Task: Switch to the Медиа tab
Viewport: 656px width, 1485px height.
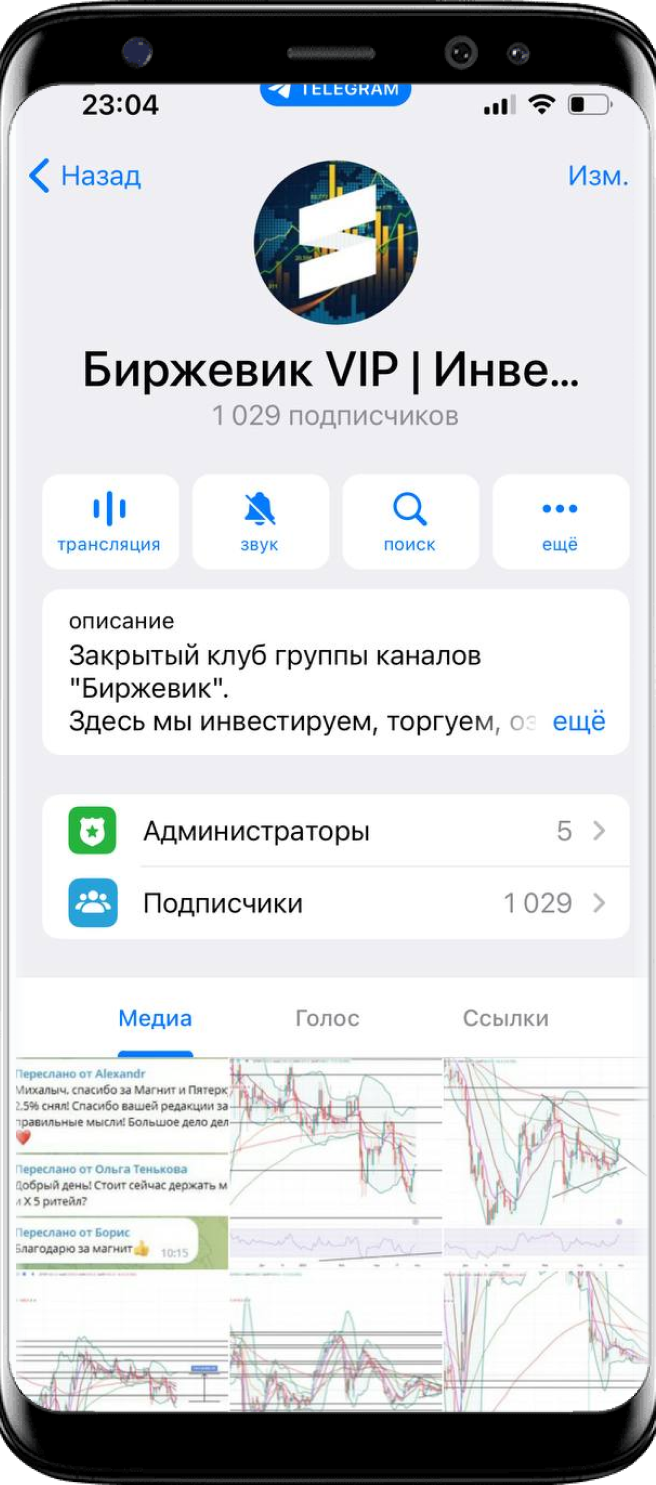Action: (x=155, y=1019)
